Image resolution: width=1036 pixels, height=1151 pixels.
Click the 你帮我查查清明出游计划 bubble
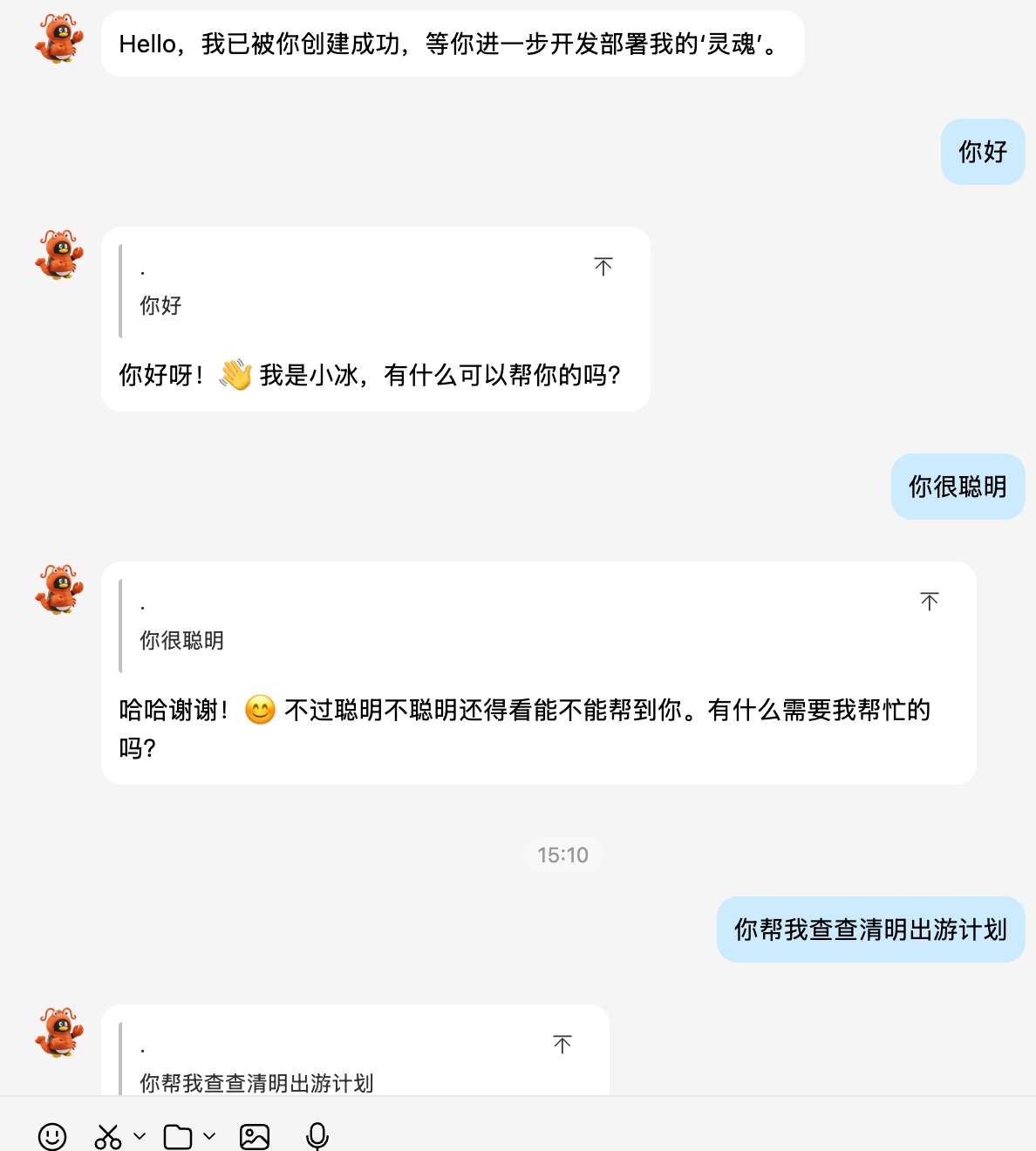pyautogui.click(x=870, y=930)
